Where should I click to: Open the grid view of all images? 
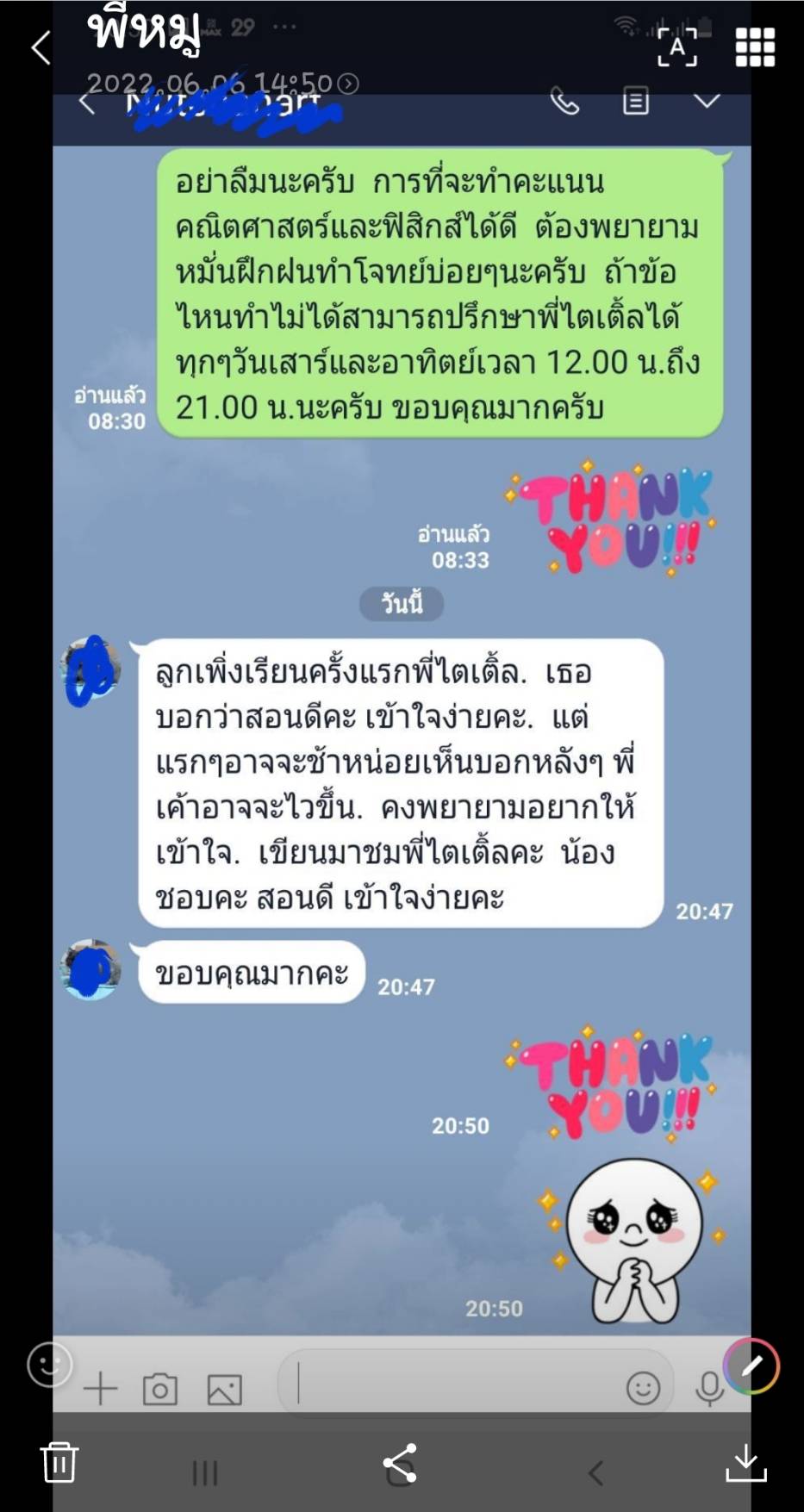[755, 47]
